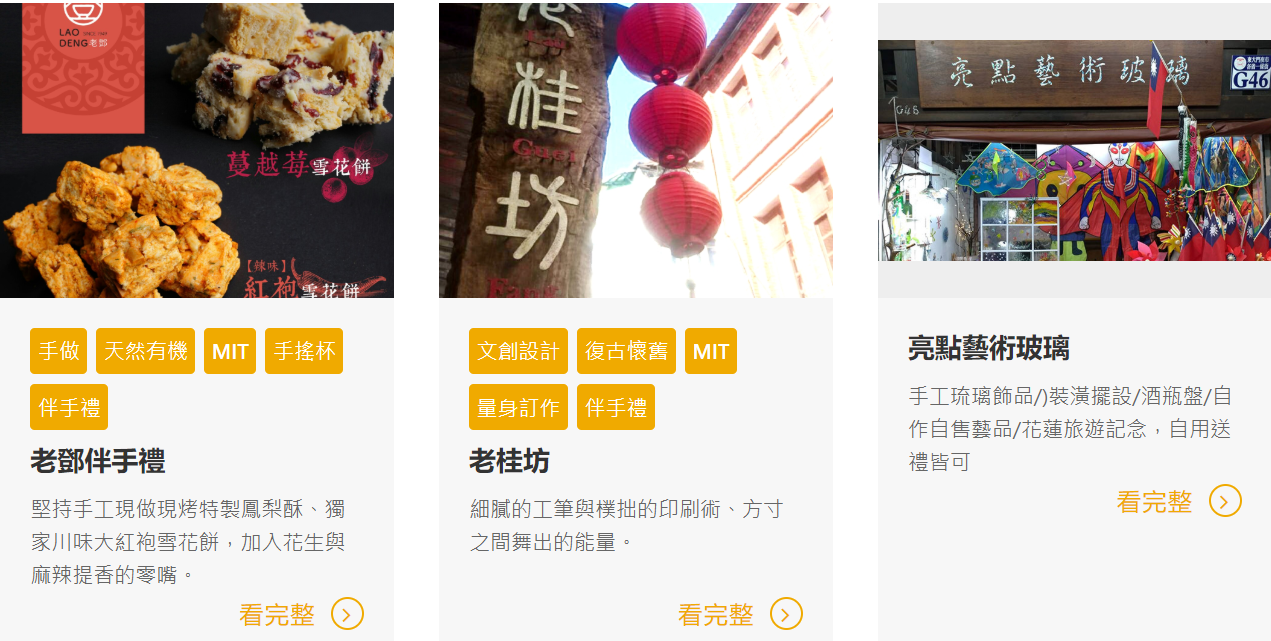Choose the MIT tag on 老桂坊 card
The height and width of the screenshot is (641, 1271).
[711, 351]
